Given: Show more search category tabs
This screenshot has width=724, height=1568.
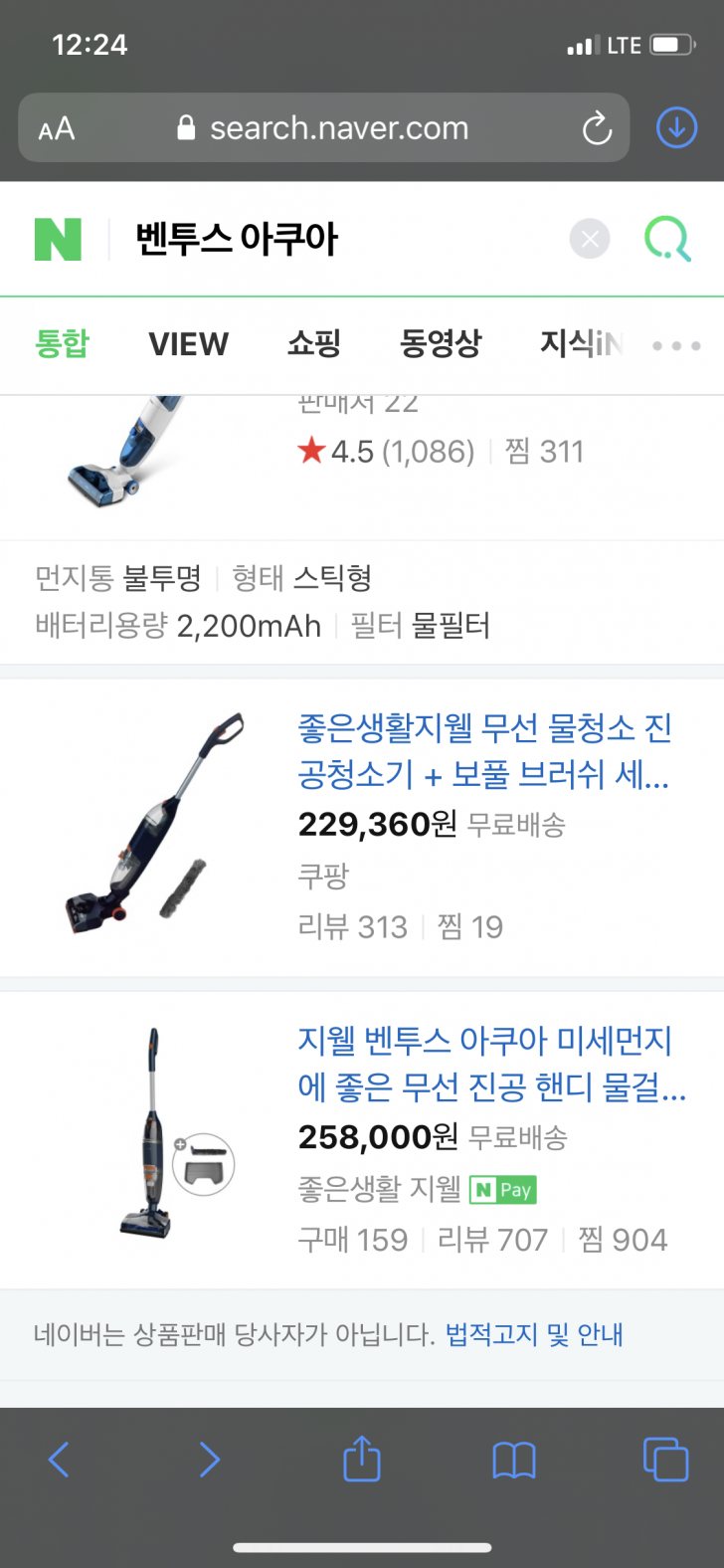Looking at the screenshot, I should 676,346.
